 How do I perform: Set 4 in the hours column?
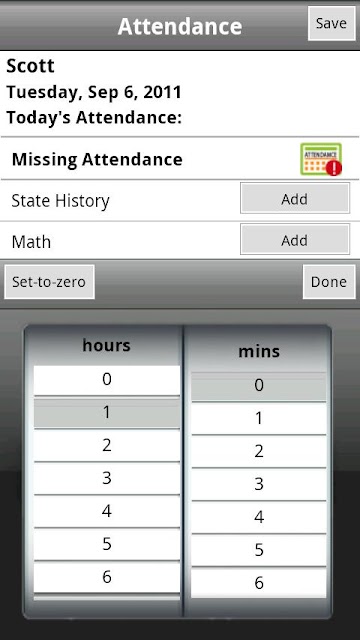coord(107,511)
